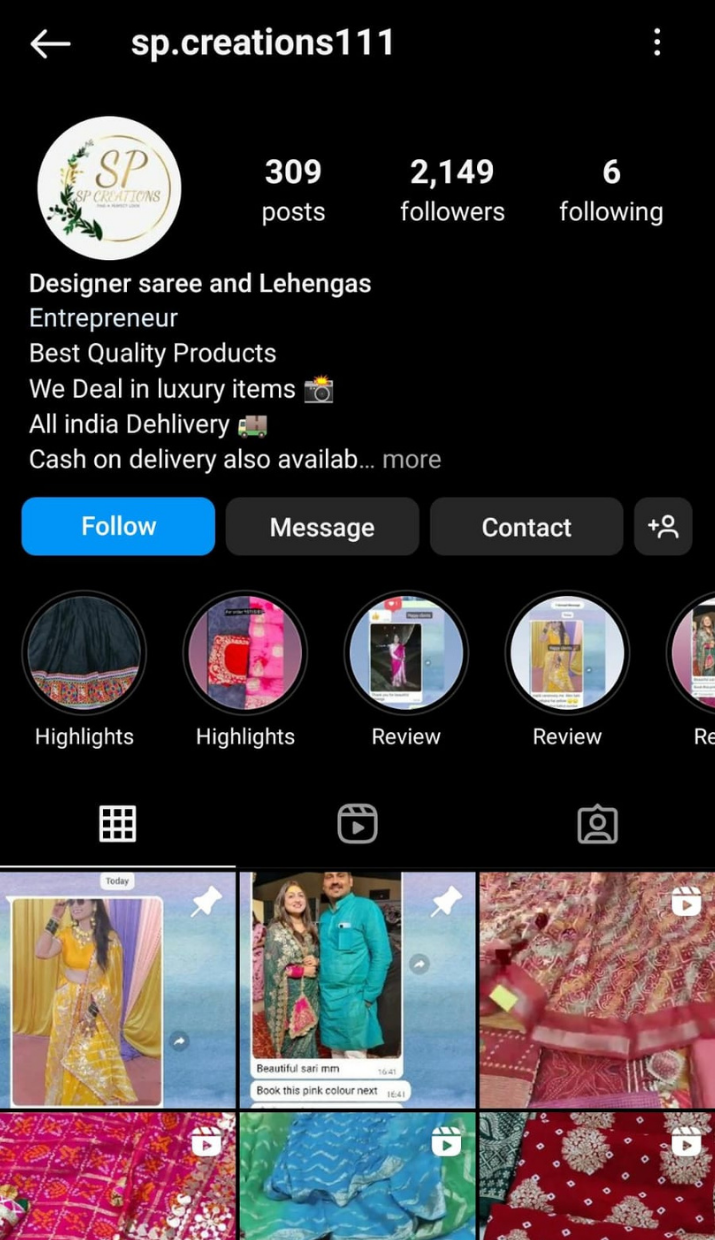Open the first Highlights story with black skirt
Viewport: 715px width, 1240px height.
[84, 653]
